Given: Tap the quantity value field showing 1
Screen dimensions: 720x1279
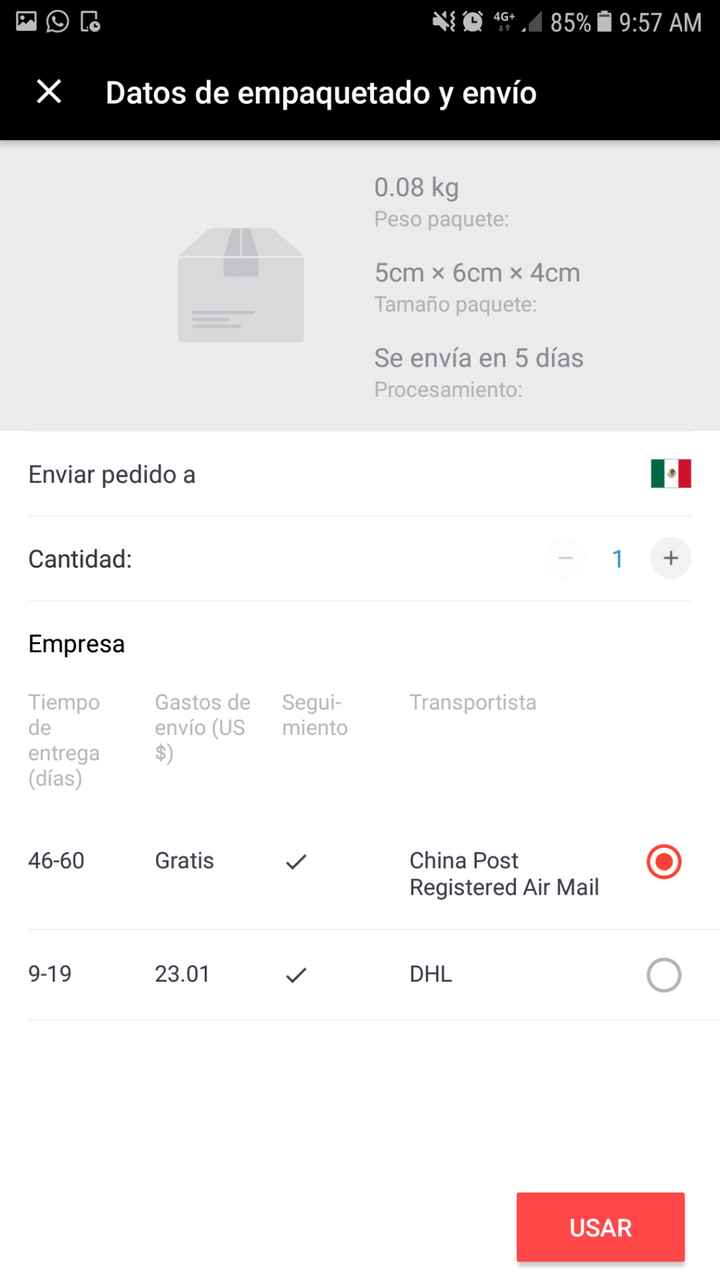Looking at the screenshot, I should click(x=618, y=558).
